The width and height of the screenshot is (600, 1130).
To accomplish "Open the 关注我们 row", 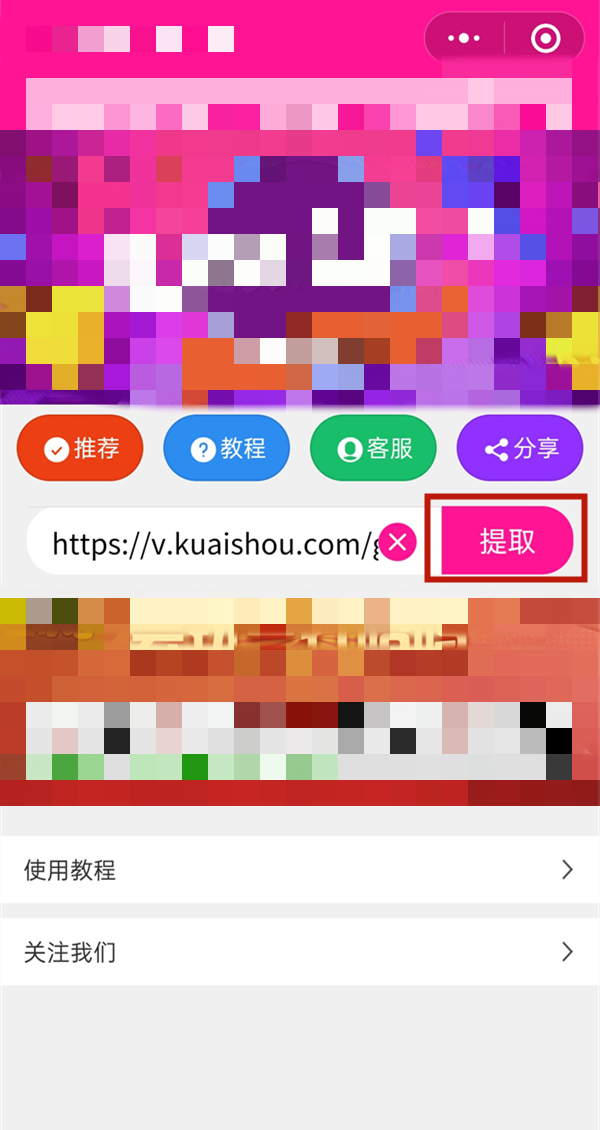I will 300,951.
